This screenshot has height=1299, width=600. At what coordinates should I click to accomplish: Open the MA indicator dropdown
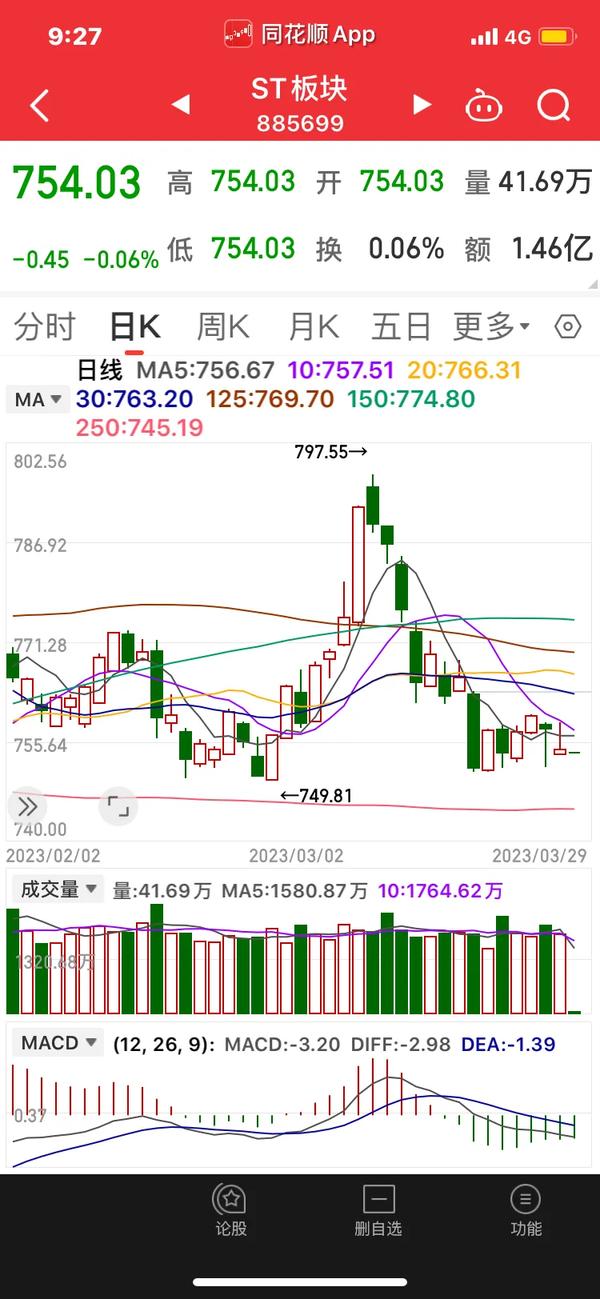pyautogui.click(x=39, y=400)
